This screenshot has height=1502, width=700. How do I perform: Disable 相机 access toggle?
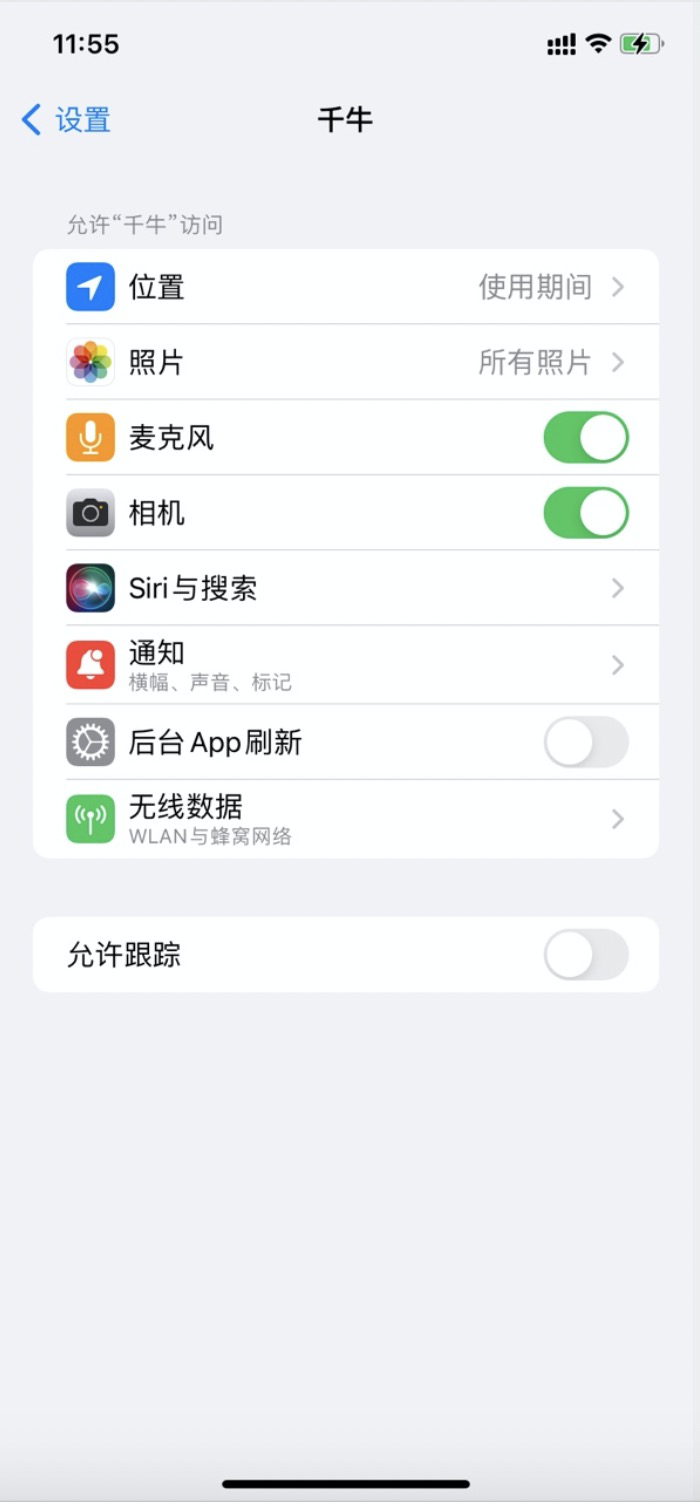click(586, 513)
